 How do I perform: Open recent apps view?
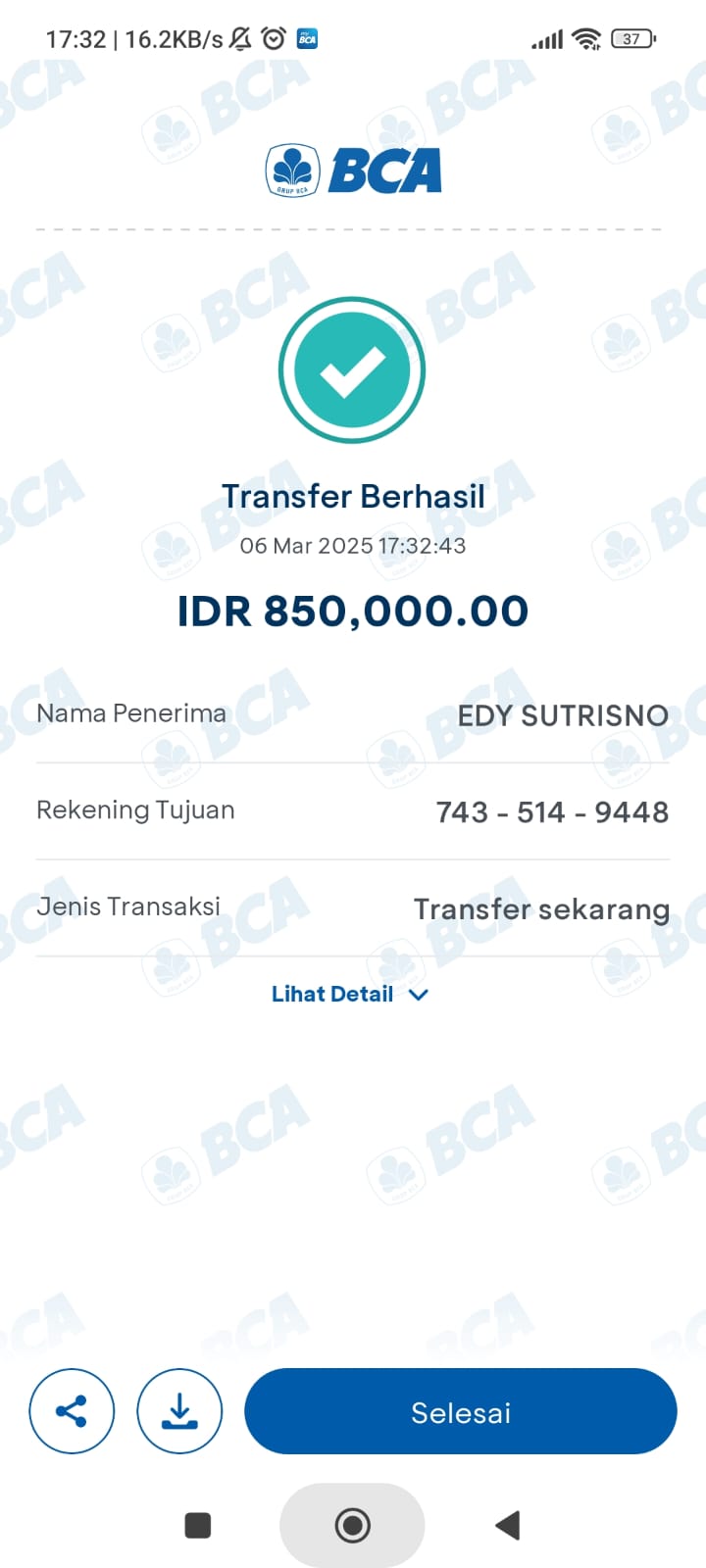coord(198,1525)
